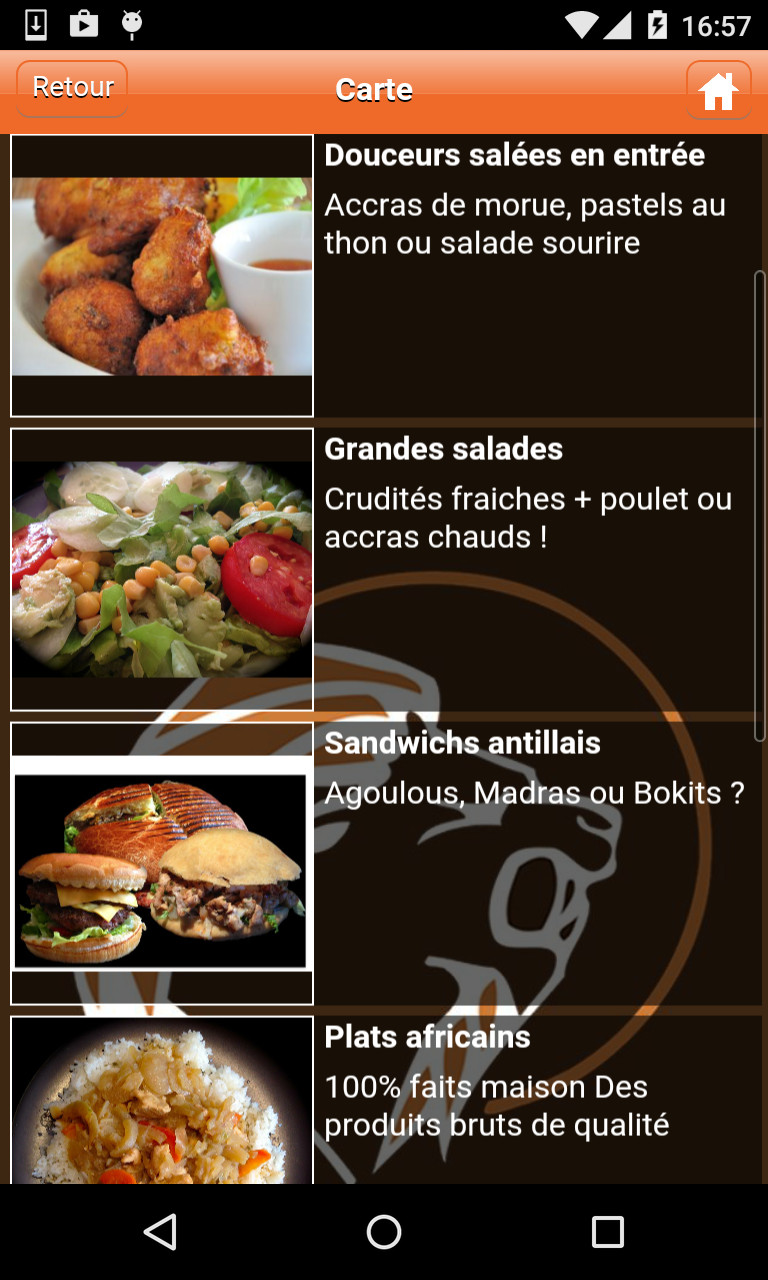This screenshot has width=768, height=1280.
Task: Open the Plats africains category
Action: pyautogui.click(x=427, y=1038)
